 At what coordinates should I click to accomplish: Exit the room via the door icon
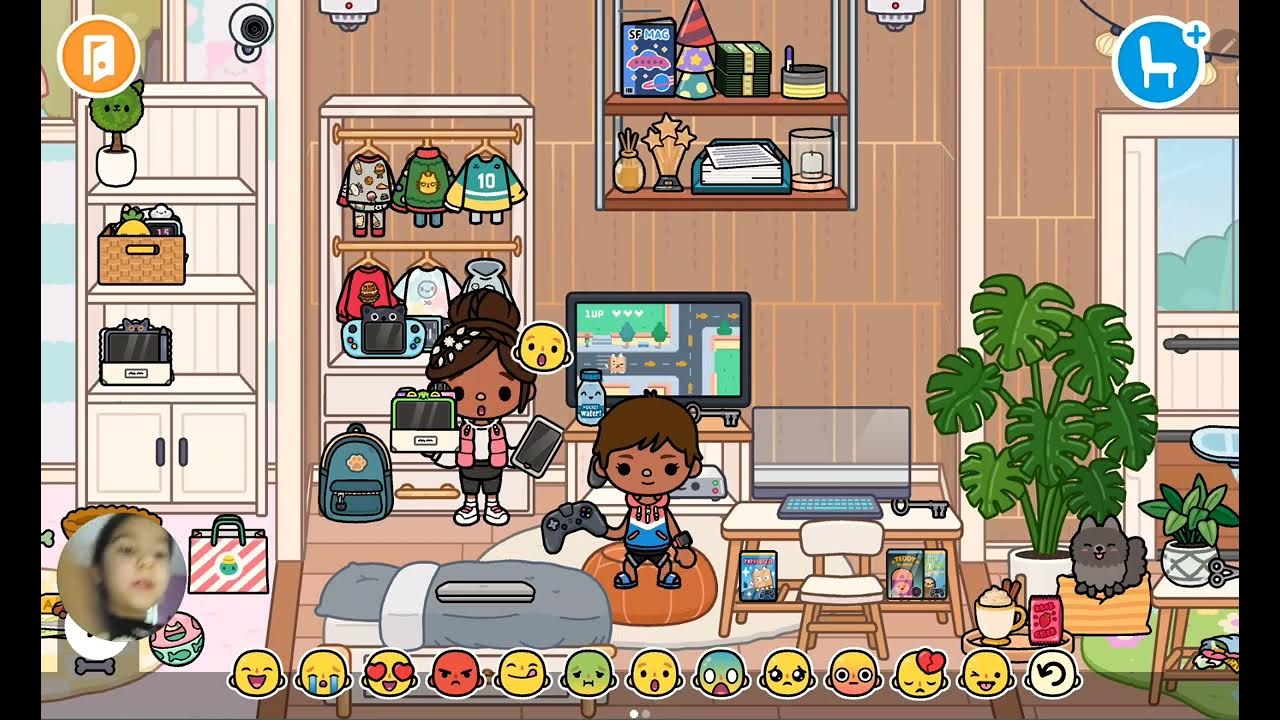point(97,56)
